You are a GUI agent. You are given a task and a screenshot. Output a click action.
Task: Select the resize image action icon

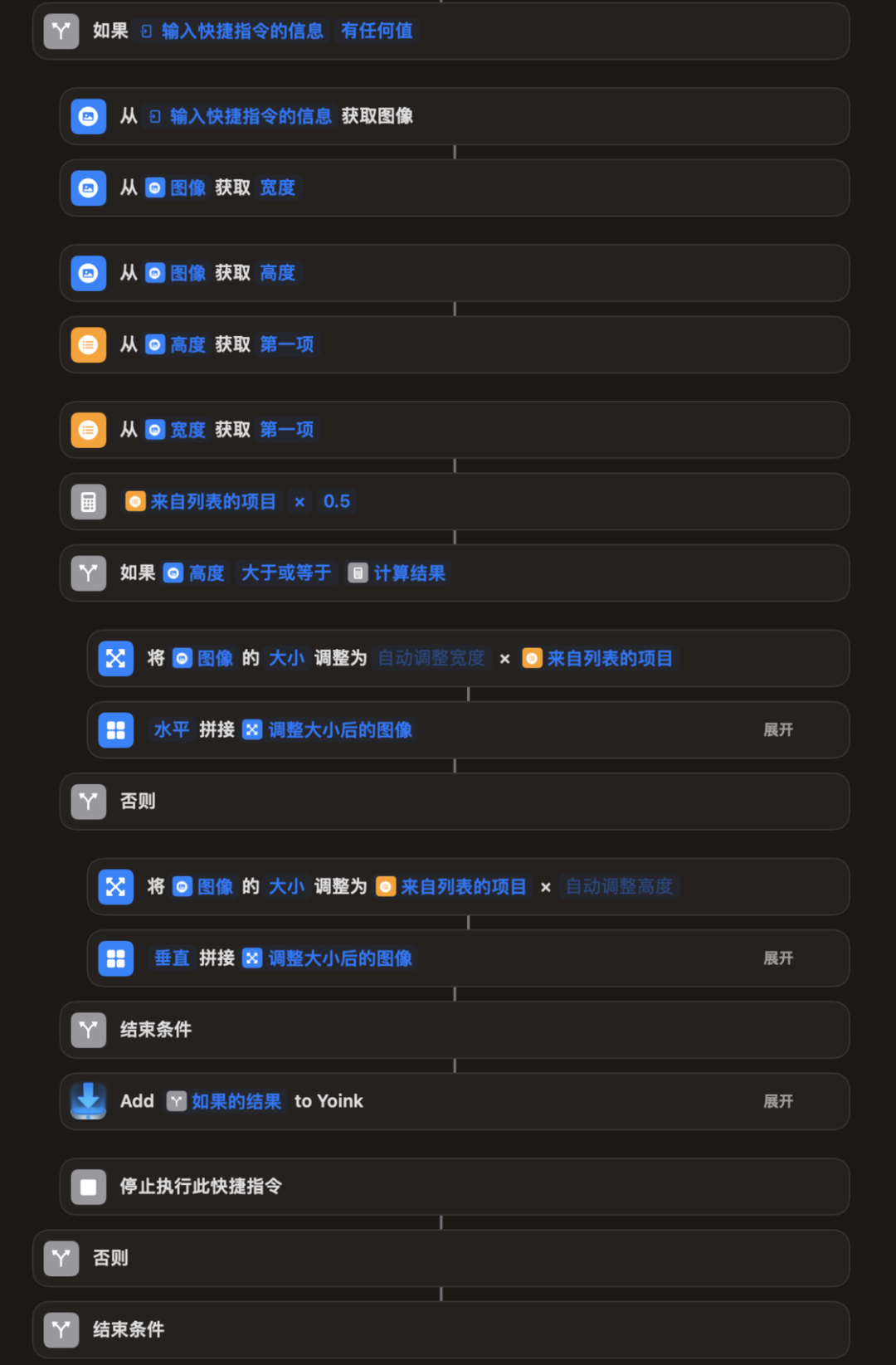tap(115, 658)
